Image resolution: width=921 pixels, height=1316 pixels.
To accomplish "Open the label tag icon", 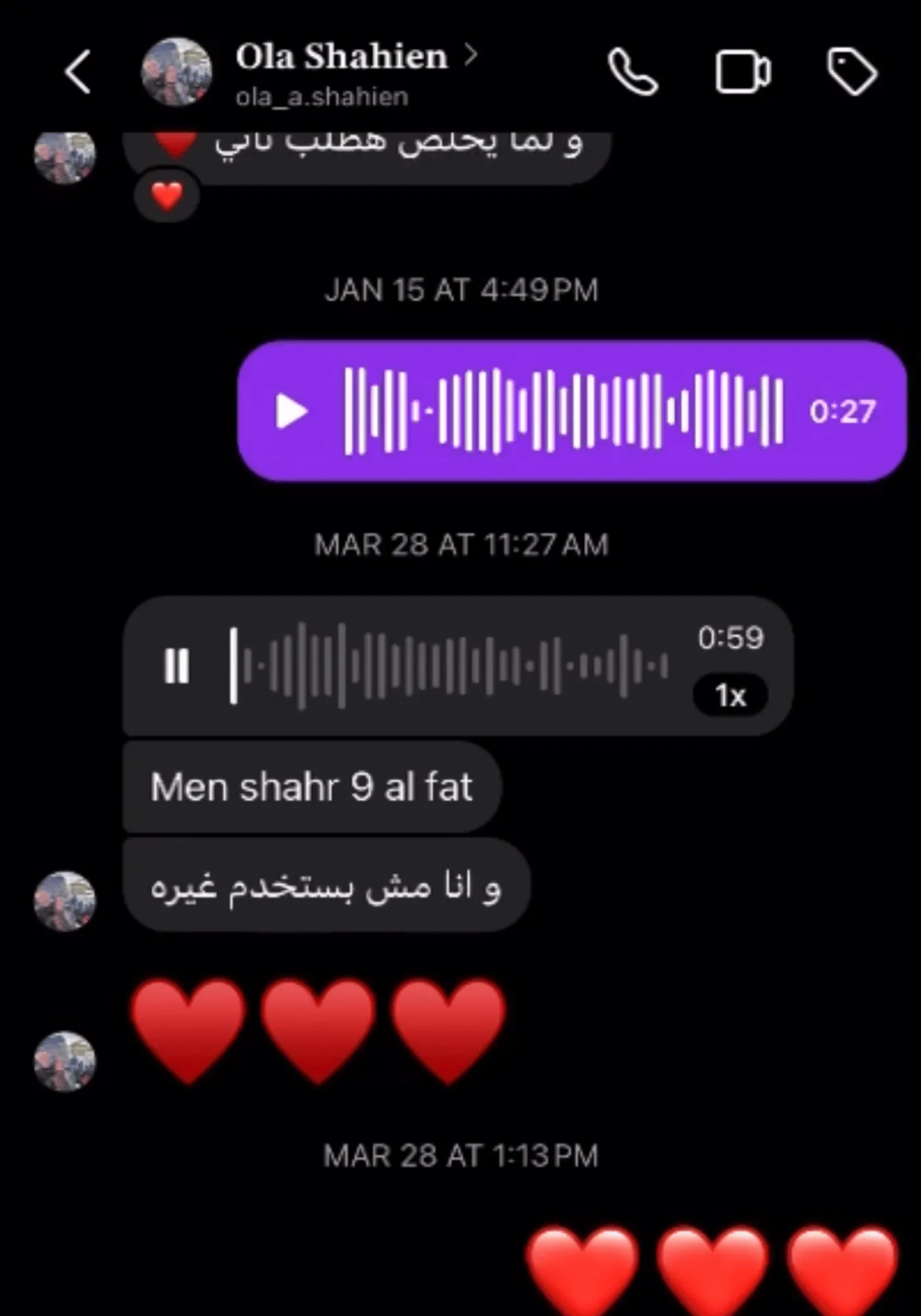I will (851, 72).
